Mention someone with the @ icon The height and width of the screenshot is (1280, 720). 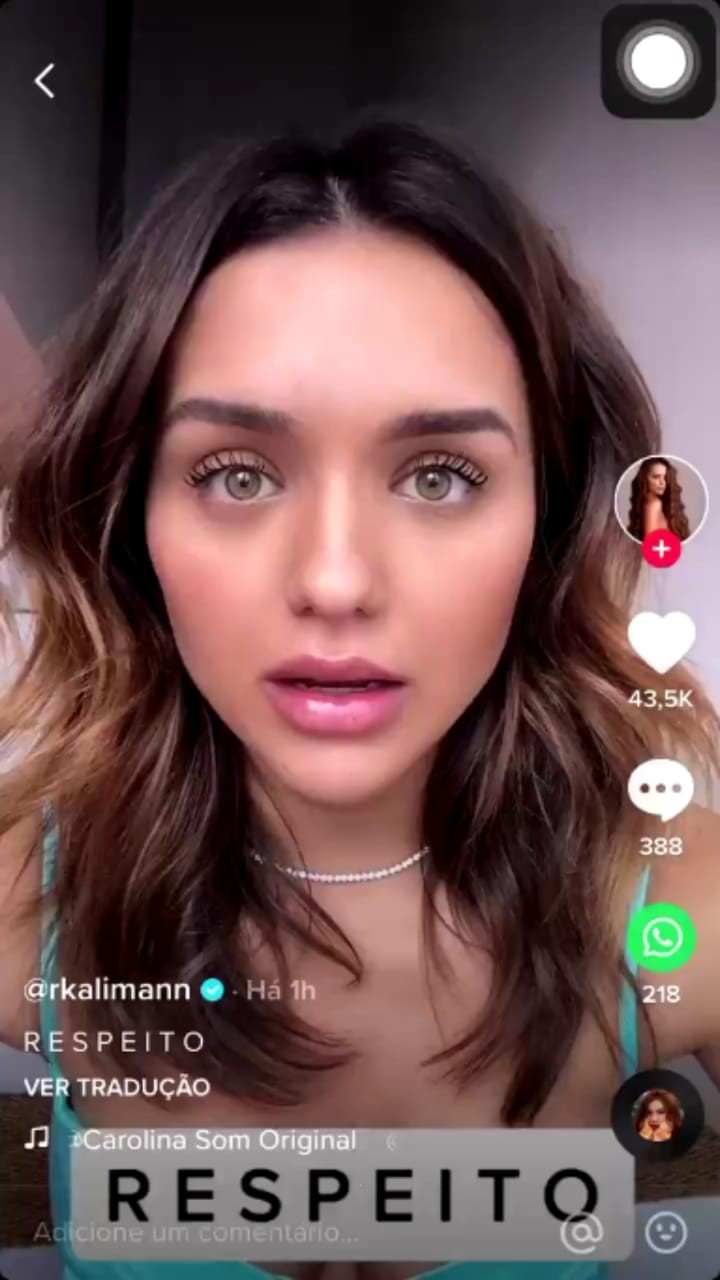coord(581,1232)
